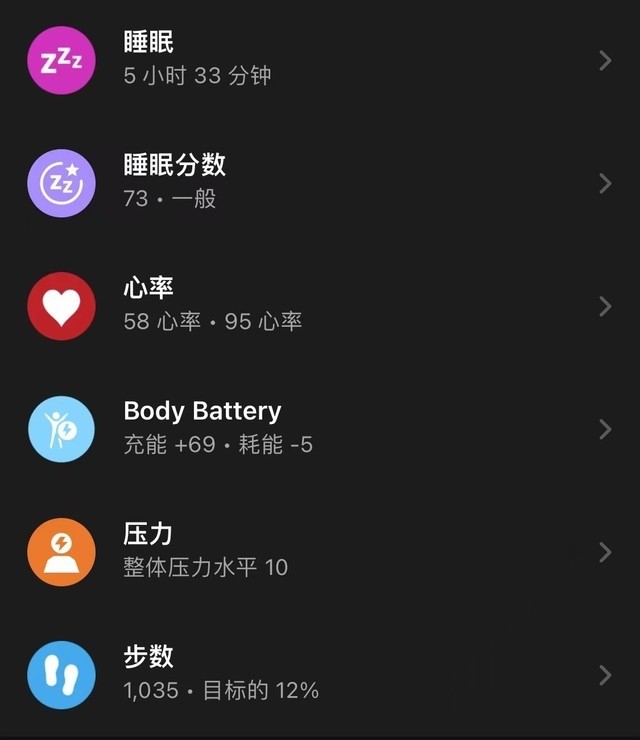
Task: Open the 心率 heart rate row
Action: click(x=320, y=306)
